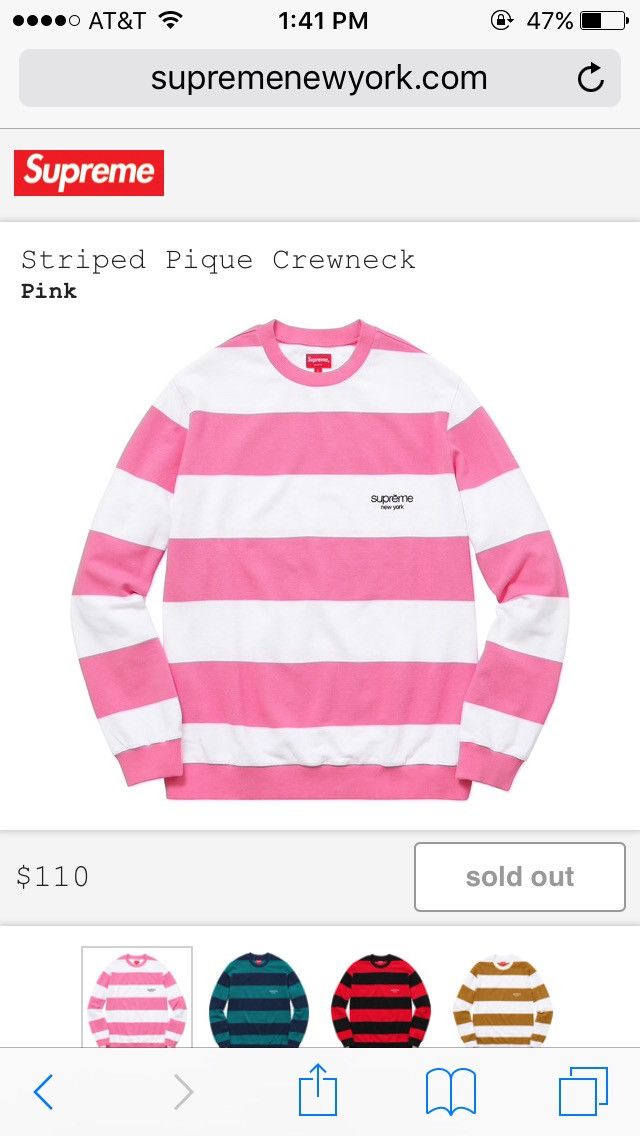Open the Supreme logo home link
Image resolution: width=640 pixels, height=1136 pixels.
click(89, 172)
